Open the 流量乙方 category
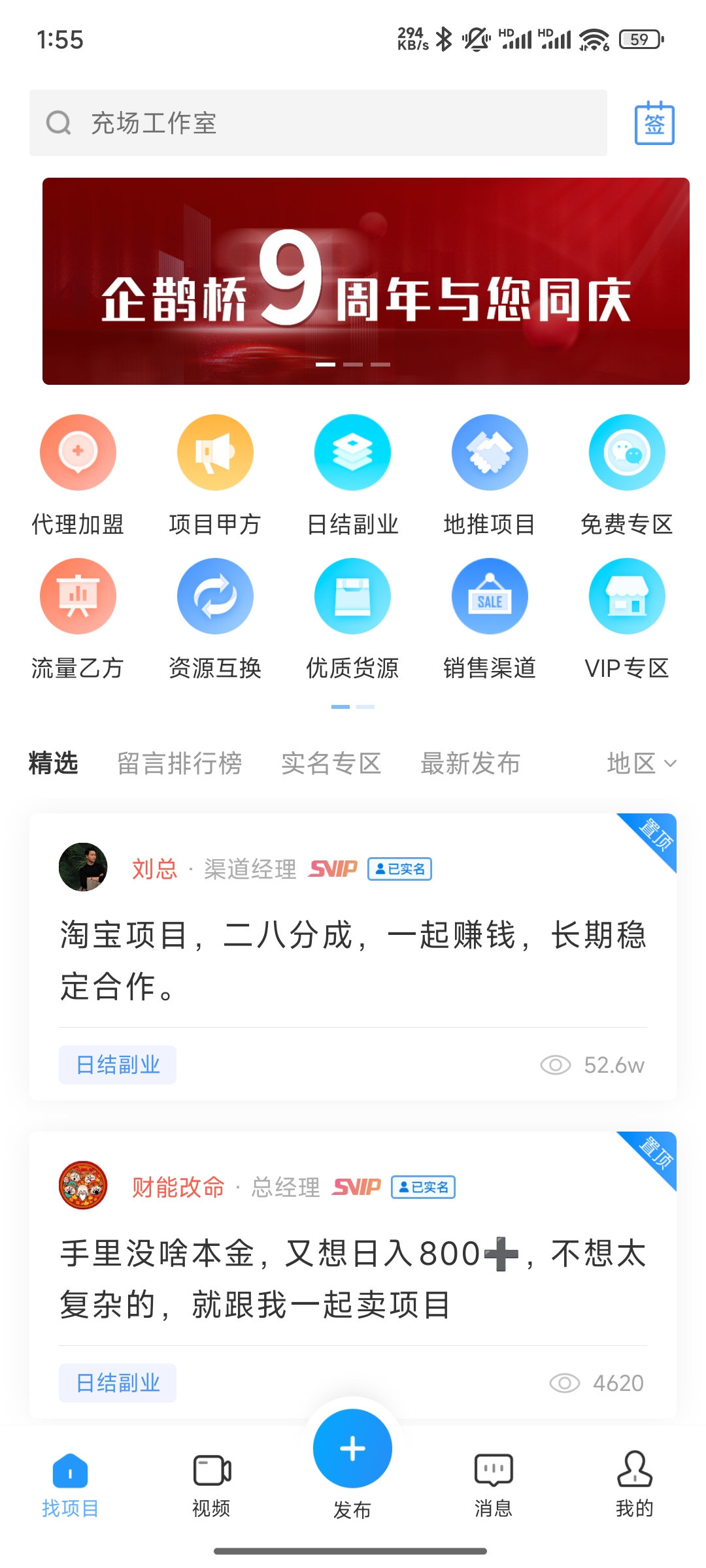The width and height of the screenshot is (706, 1568). click(x=78, y=596)
